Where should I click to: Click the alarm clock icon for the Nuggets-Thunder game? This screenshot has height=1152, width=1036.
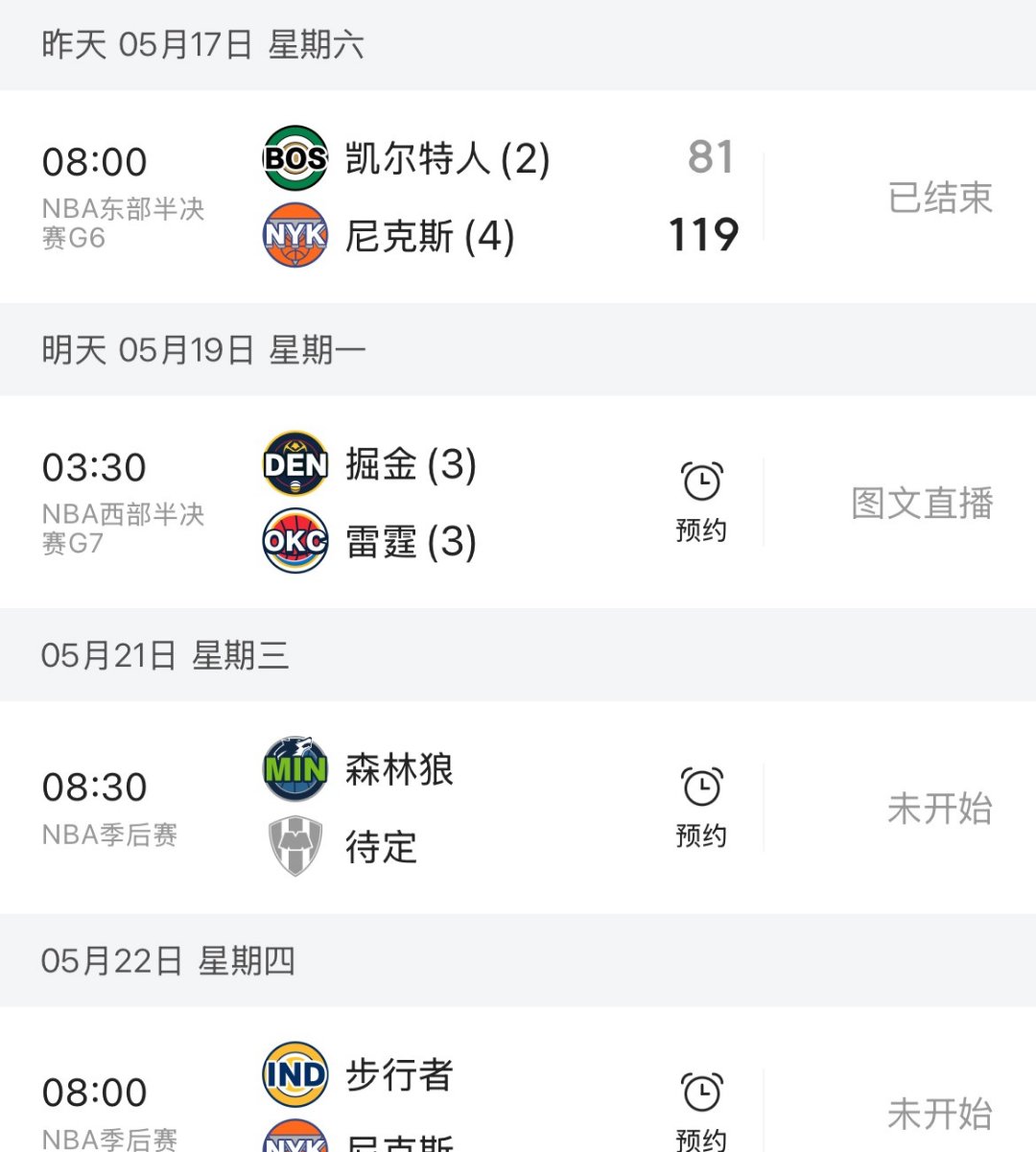[x=702, y=482]
